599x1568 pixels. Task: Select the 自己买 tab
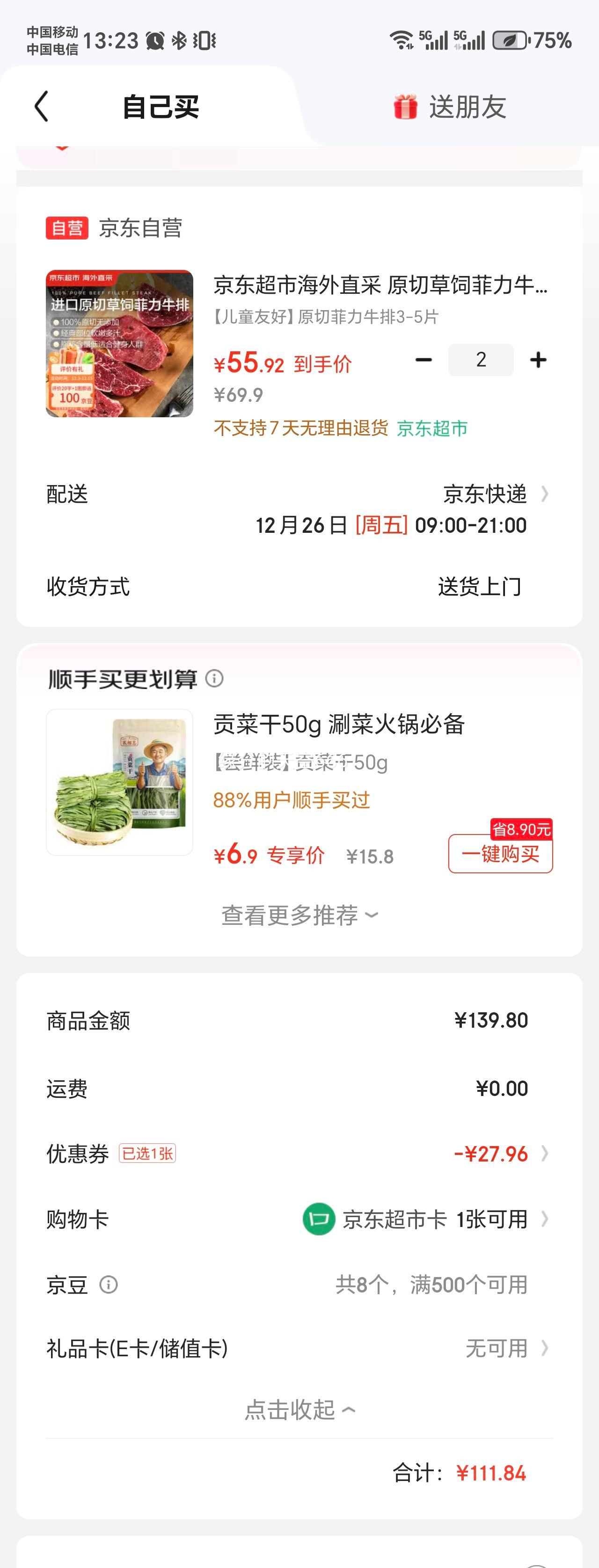161,107
